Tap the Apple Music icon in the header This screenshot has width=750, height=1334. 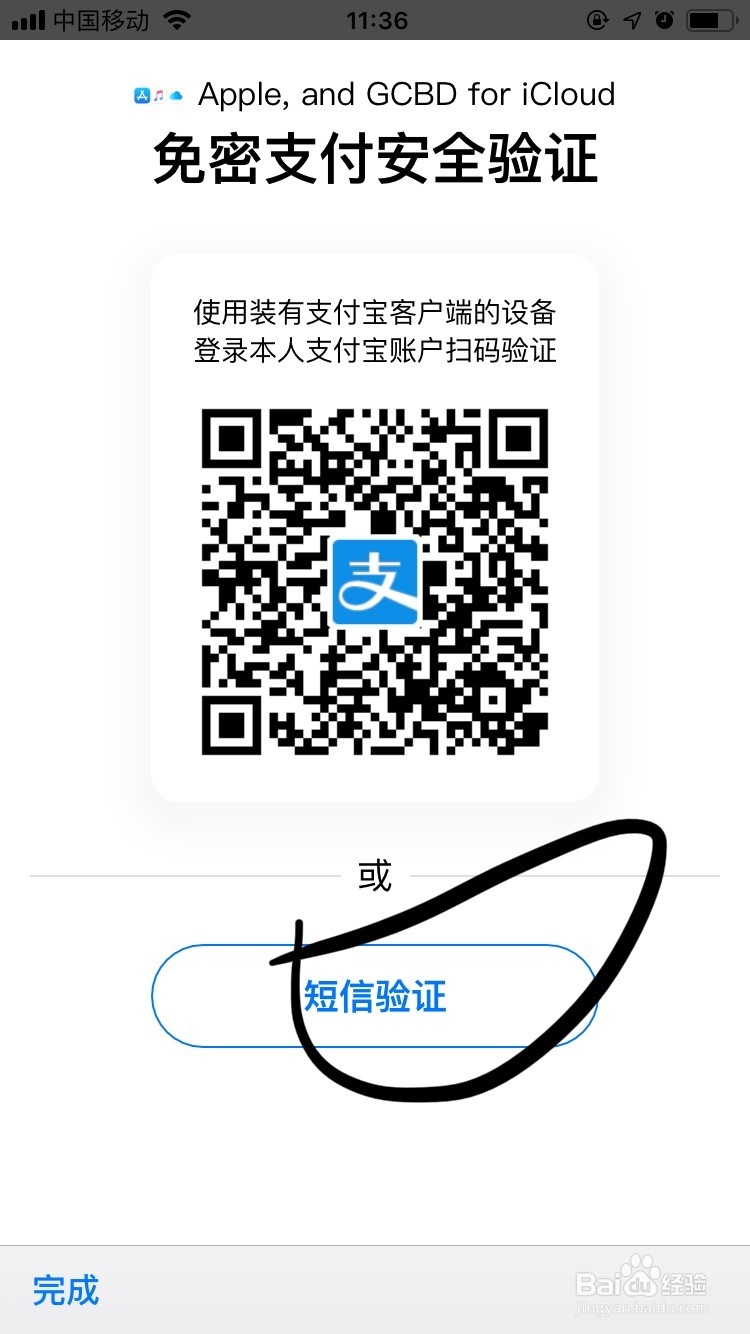point(159,95)
